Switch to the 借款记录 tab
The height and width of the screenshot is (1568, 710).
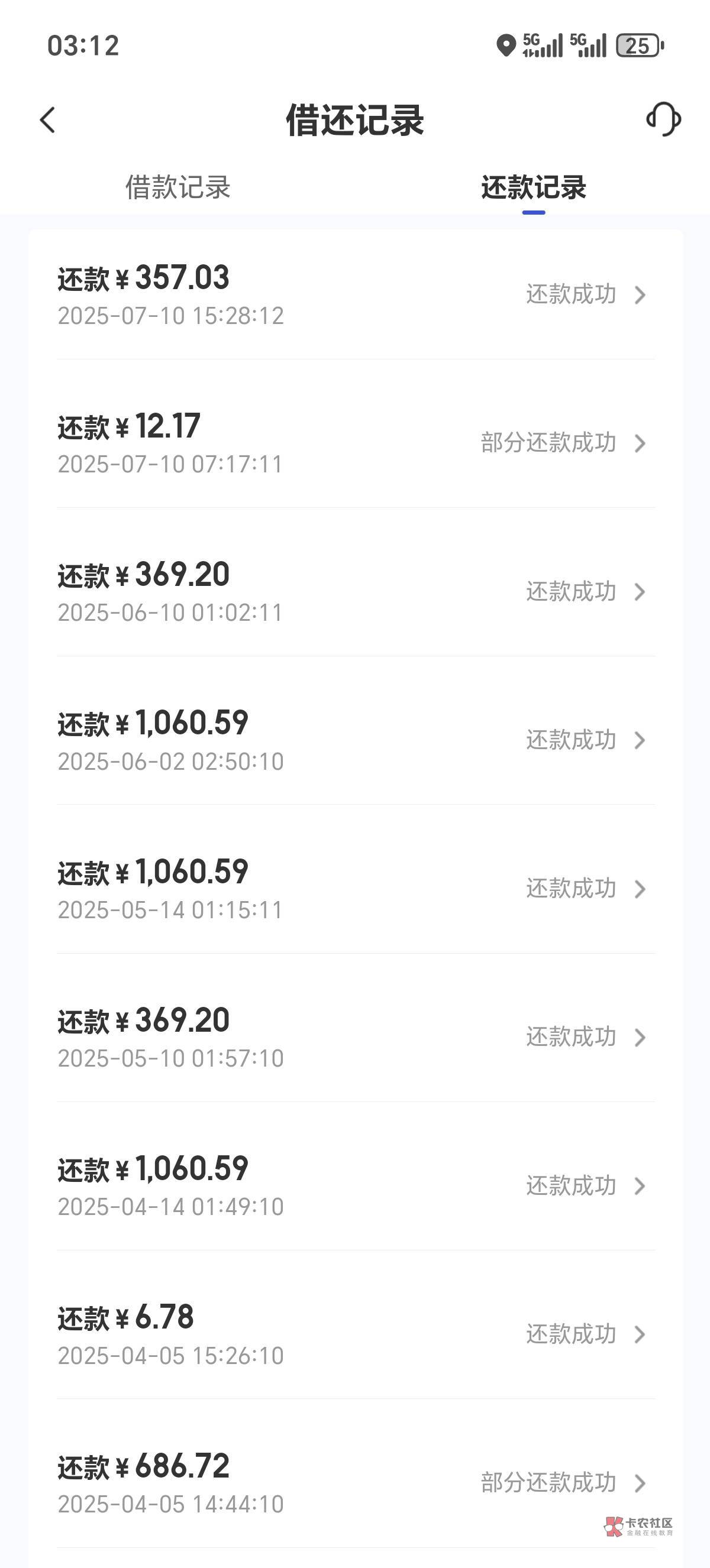(x=178, y=187)
